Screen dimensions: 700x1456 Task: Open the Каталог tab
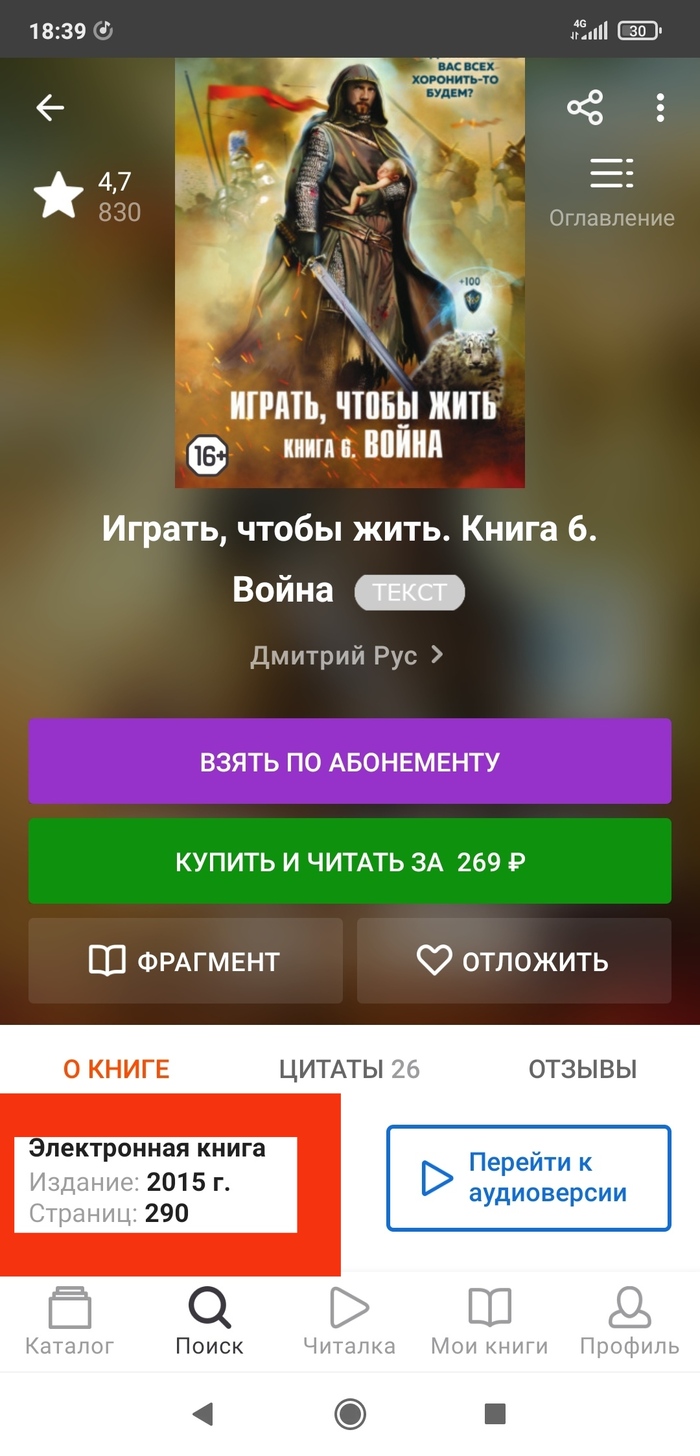[x=70, y=1322]
